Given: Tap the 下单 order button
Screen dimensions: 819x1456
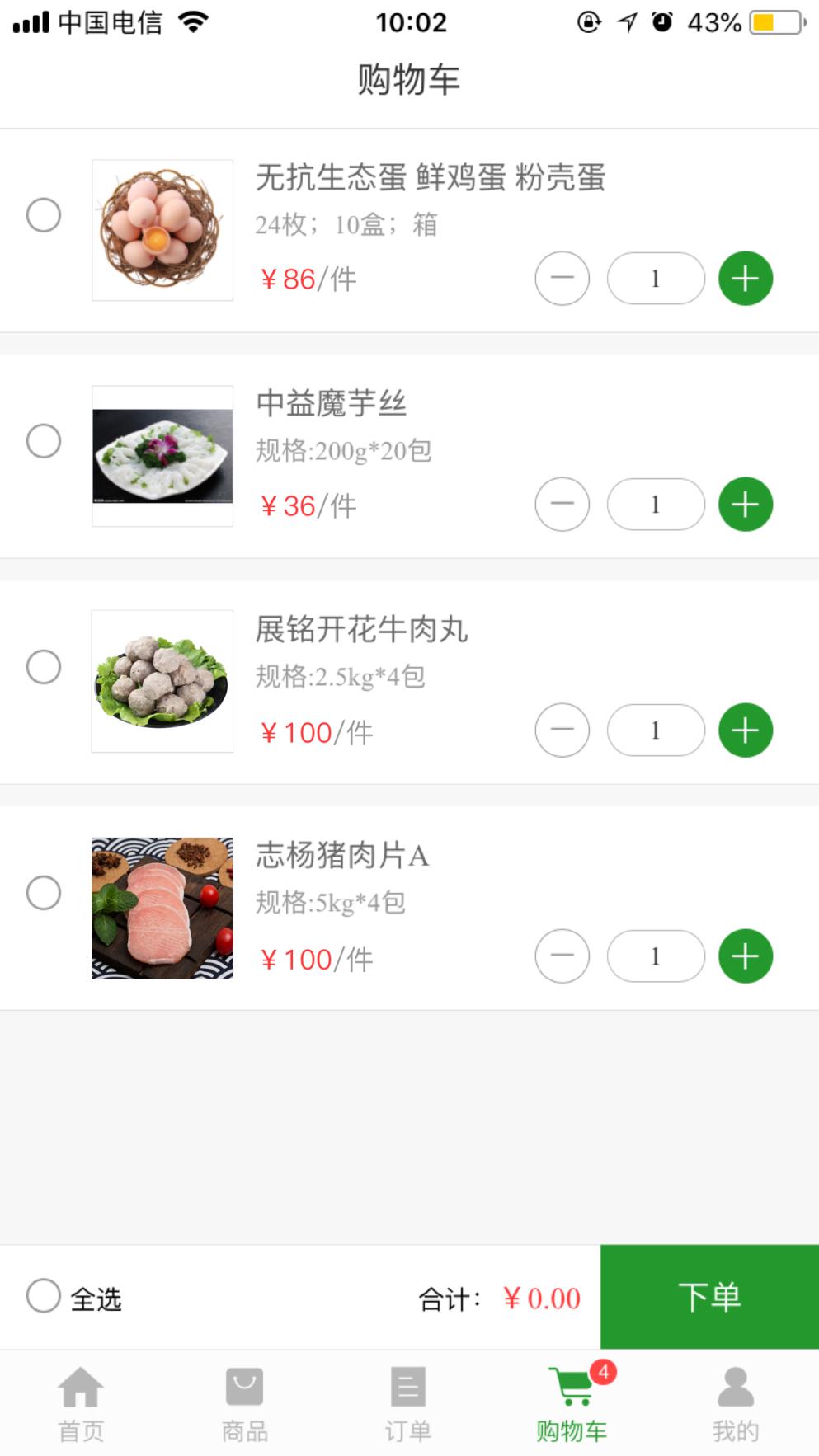Looking at the screenshot, I should coord(708,1297).
